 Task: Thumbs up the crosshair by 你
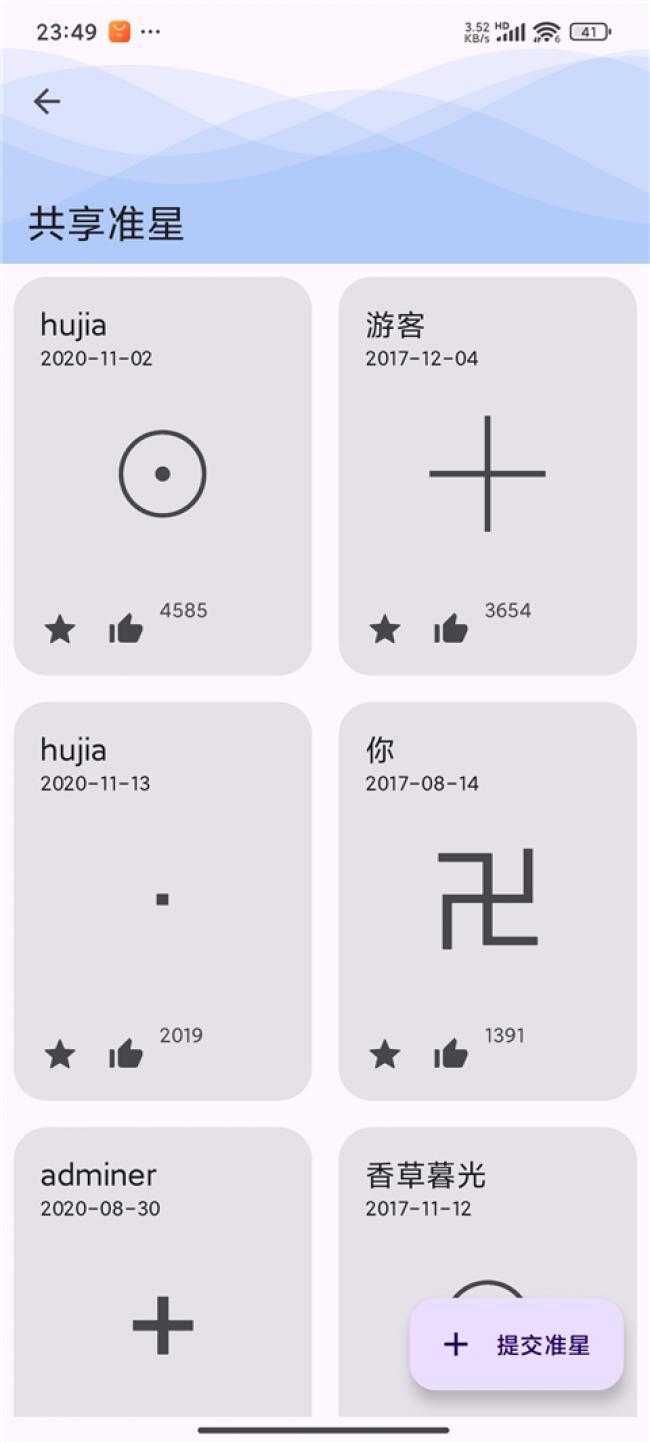point(451,1053)
